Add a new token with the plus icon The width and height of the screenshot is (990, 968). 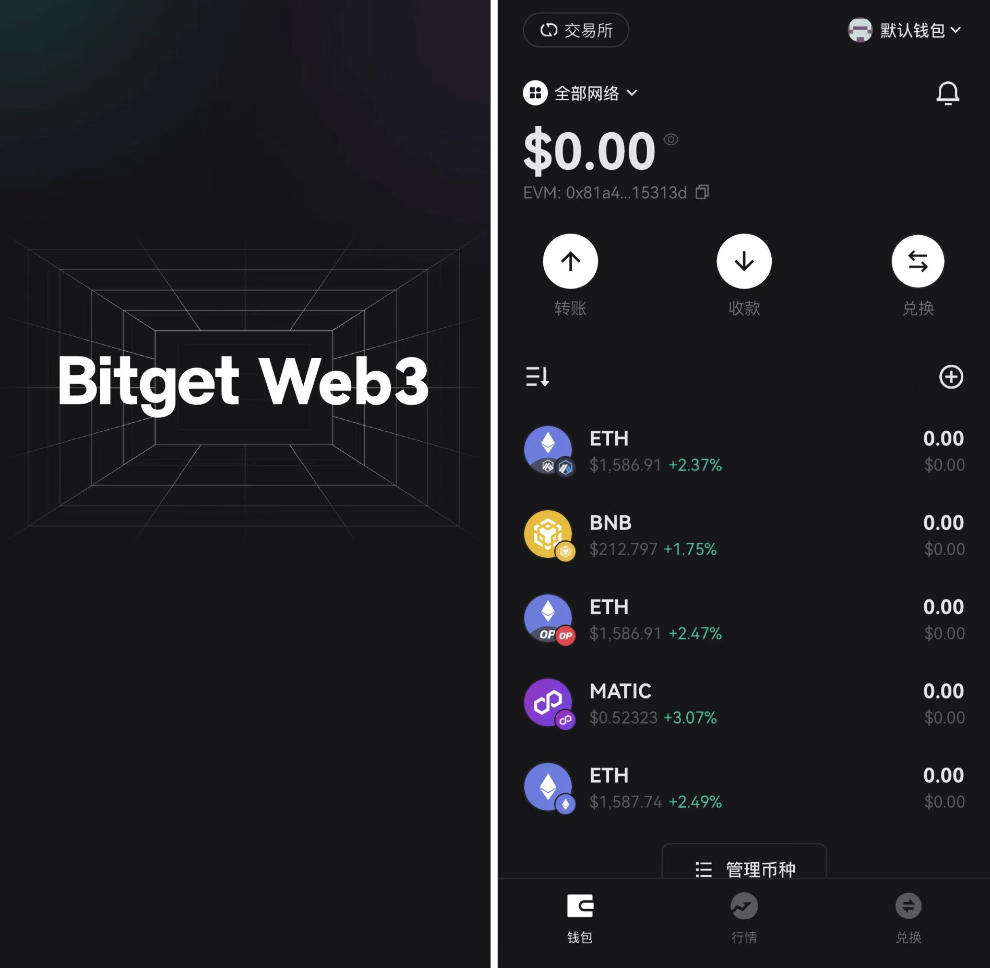point(950,377)
